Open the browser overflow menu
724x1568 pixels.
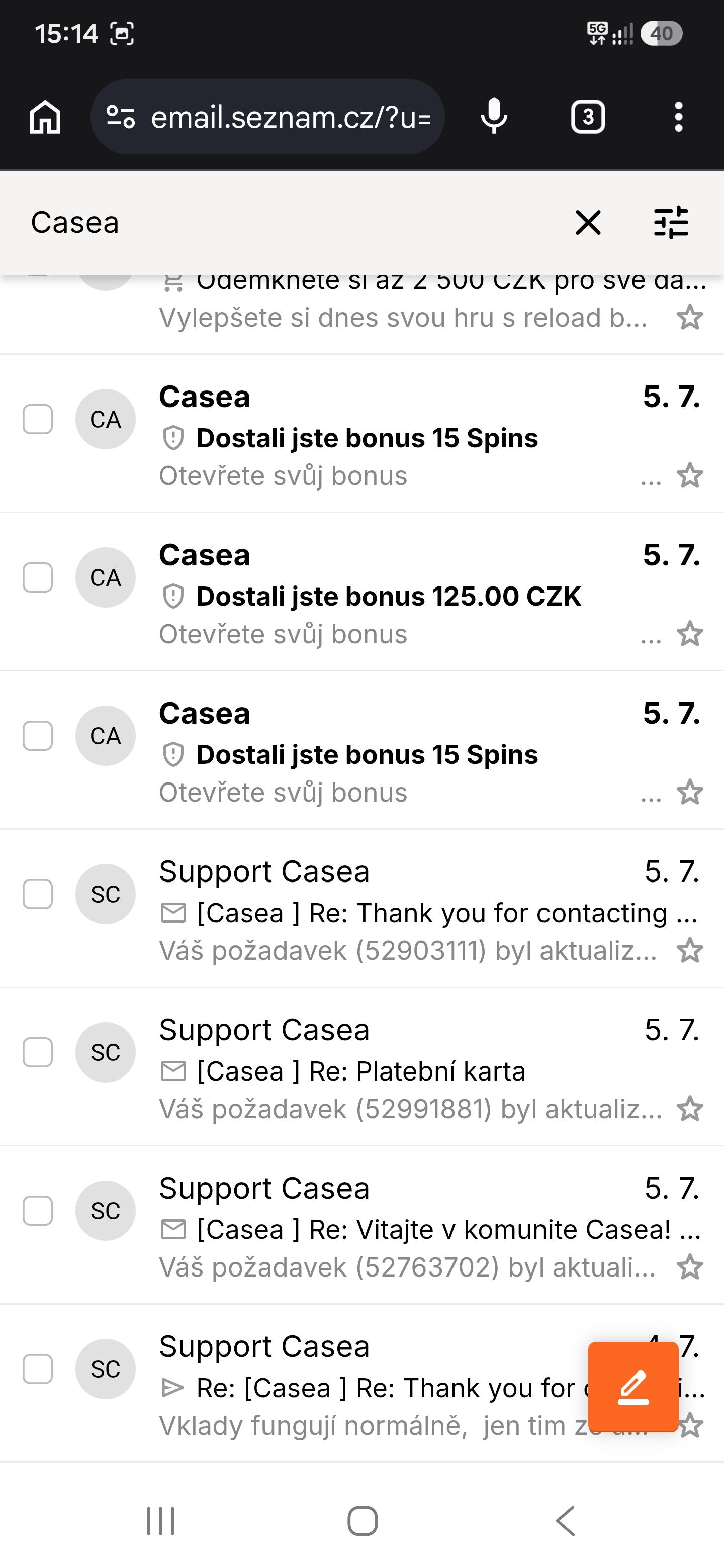pos(678,116)
